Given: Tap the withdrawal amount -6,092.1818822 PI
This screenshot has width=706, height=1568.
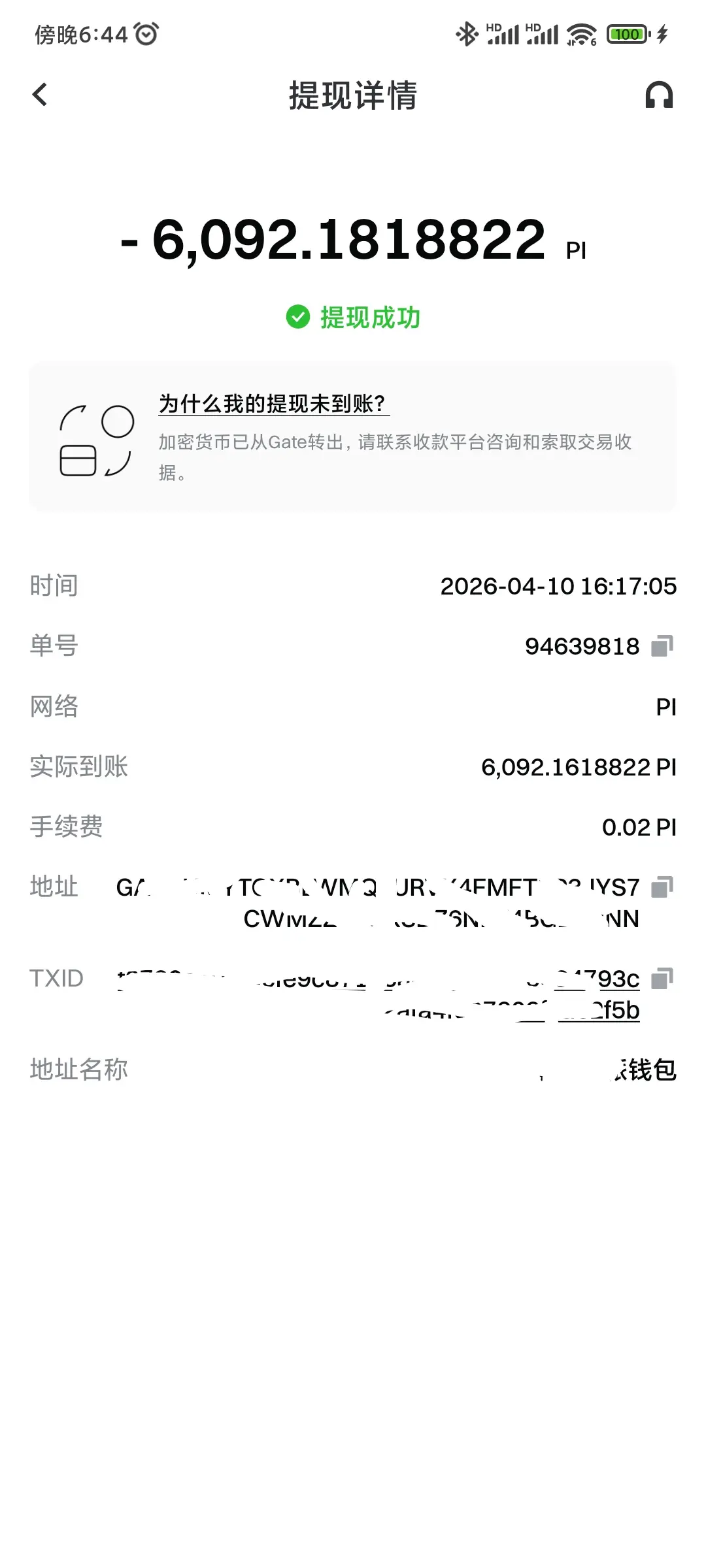Looking at the screenshot, I should coord(353,243).
